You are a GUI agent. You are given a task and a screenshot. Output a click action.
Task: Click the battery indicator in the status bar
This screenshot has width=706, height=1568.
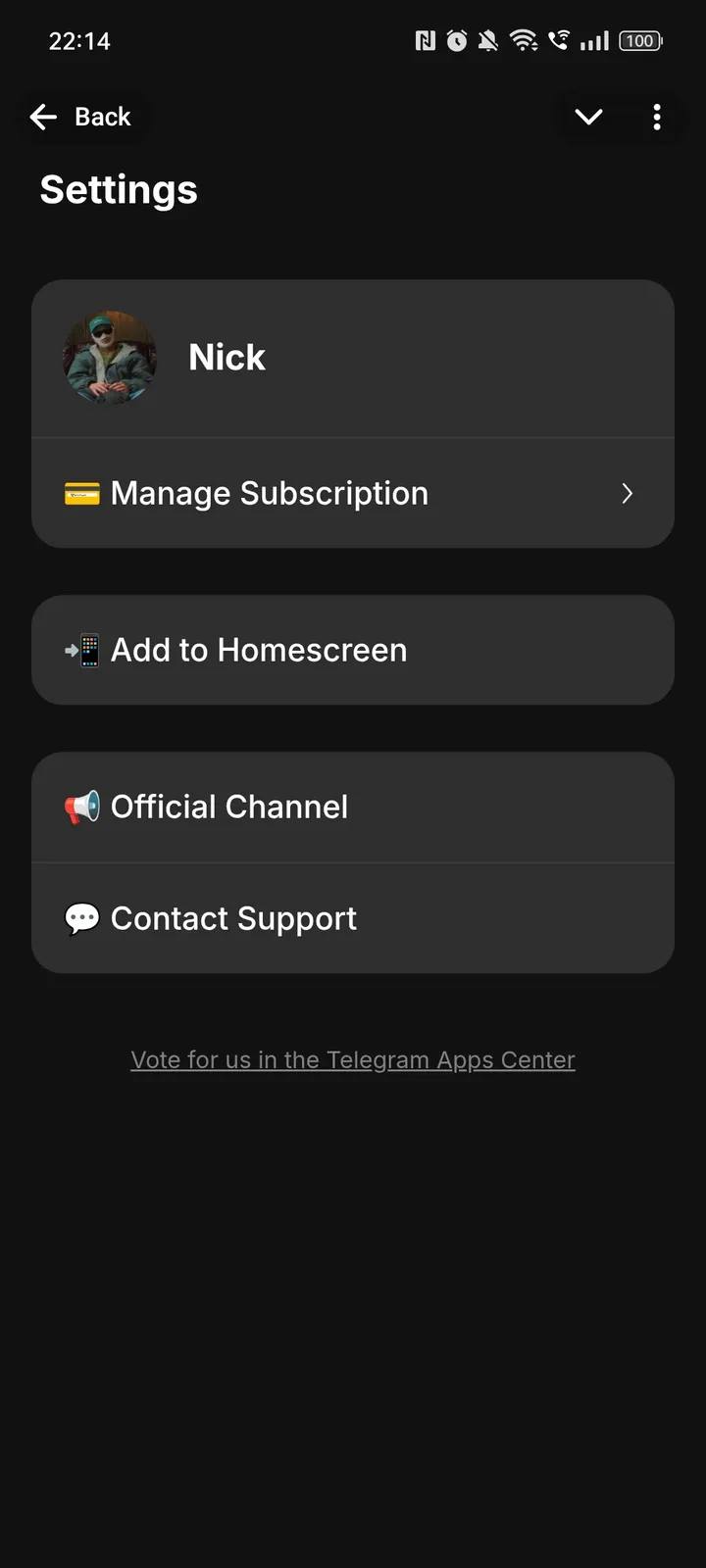click(x=639, y=40)
